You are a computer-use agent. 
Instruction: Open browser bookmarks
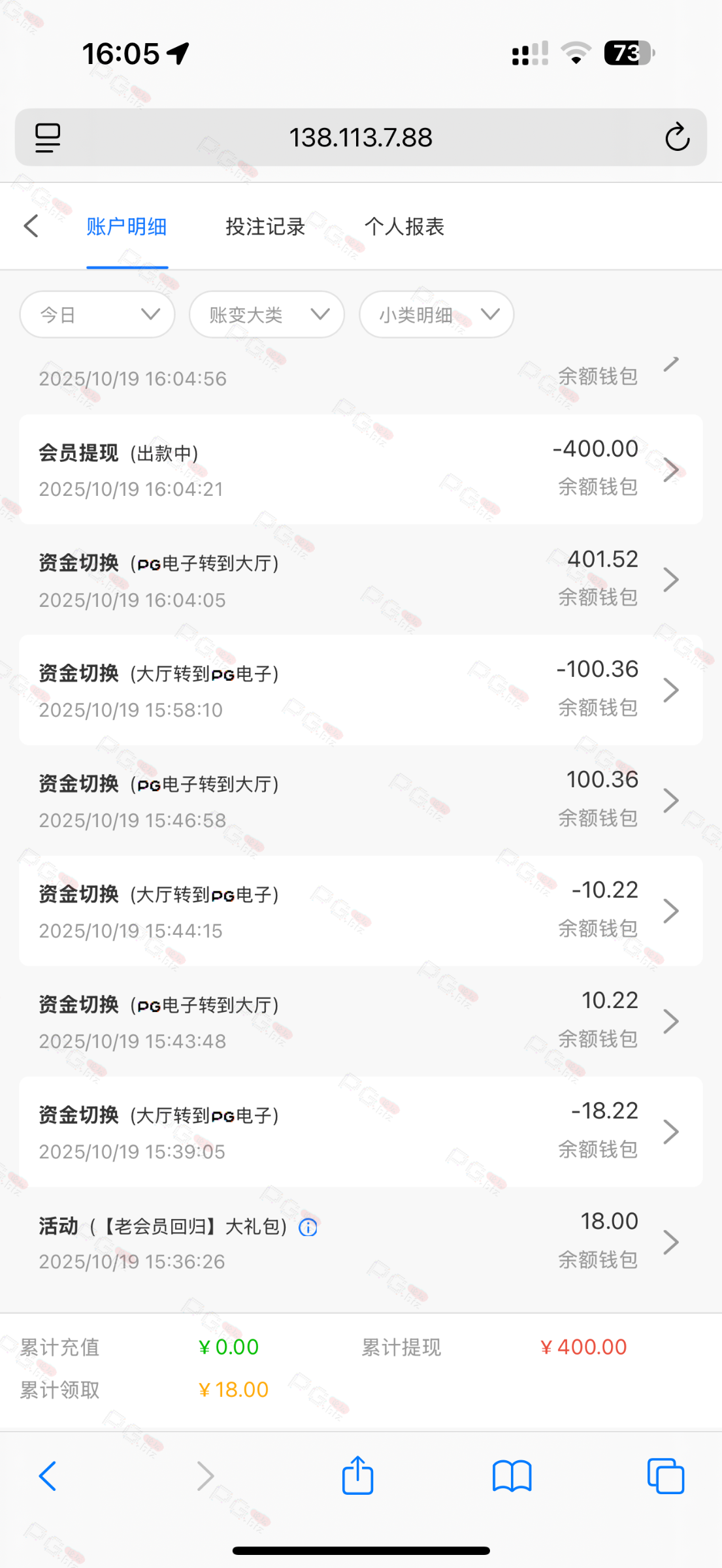[x=512, y=1477]
